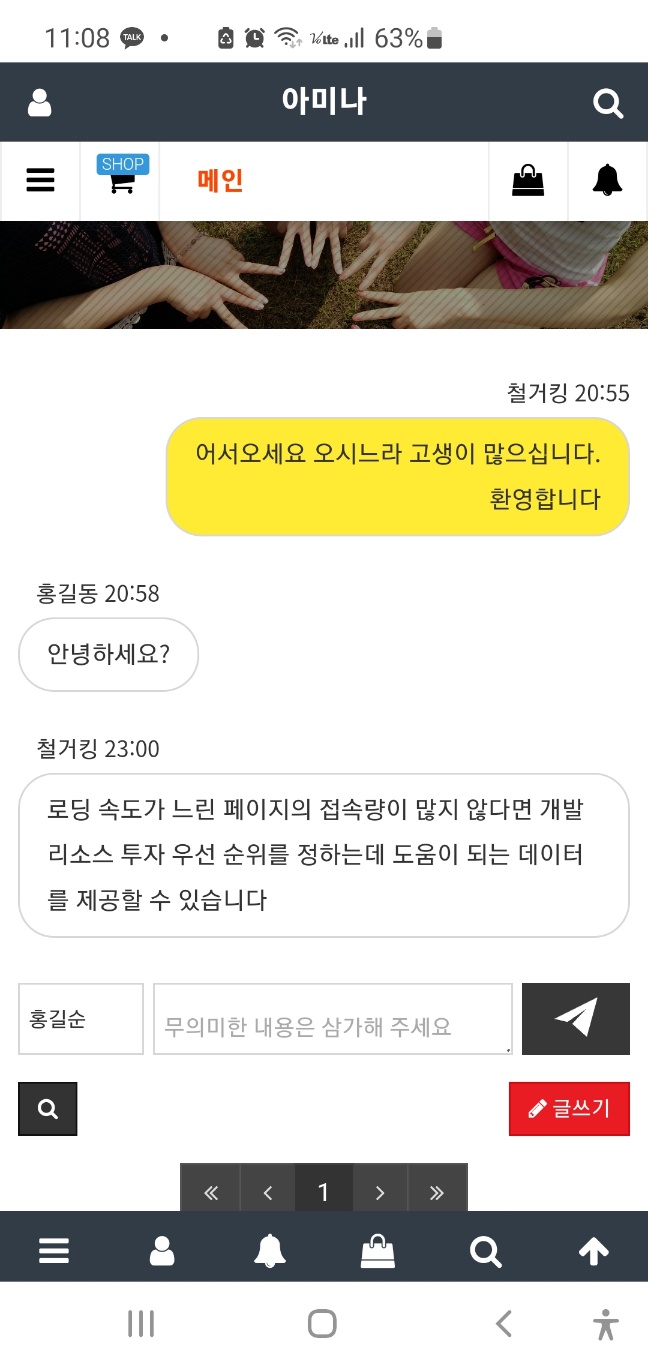The height and width of the screenshot is (1368, 648).
Task: Go to the next page
Action: [x=380, y=1191]
